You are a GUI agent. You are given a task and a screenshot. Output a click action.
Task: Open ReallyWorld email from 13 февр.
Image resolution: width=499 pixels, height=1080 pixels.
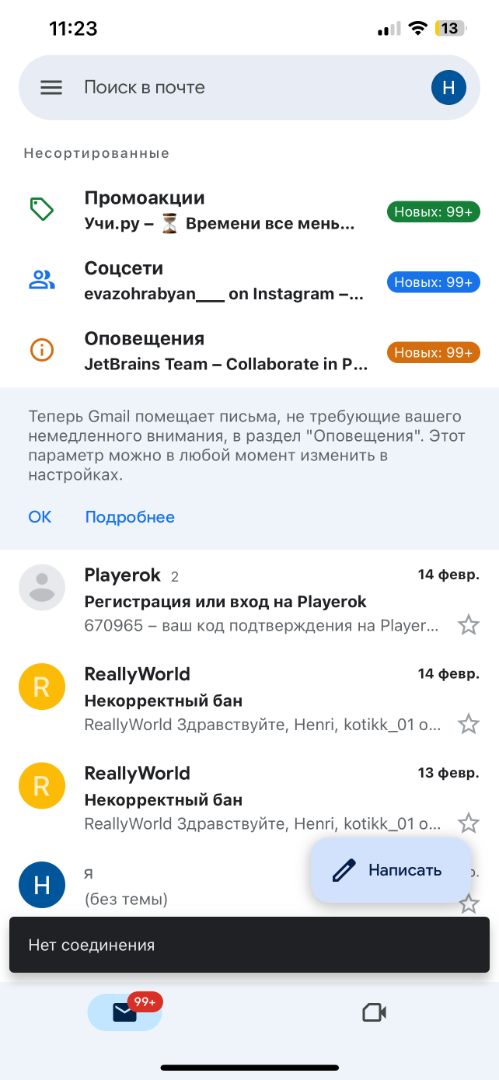250,799
